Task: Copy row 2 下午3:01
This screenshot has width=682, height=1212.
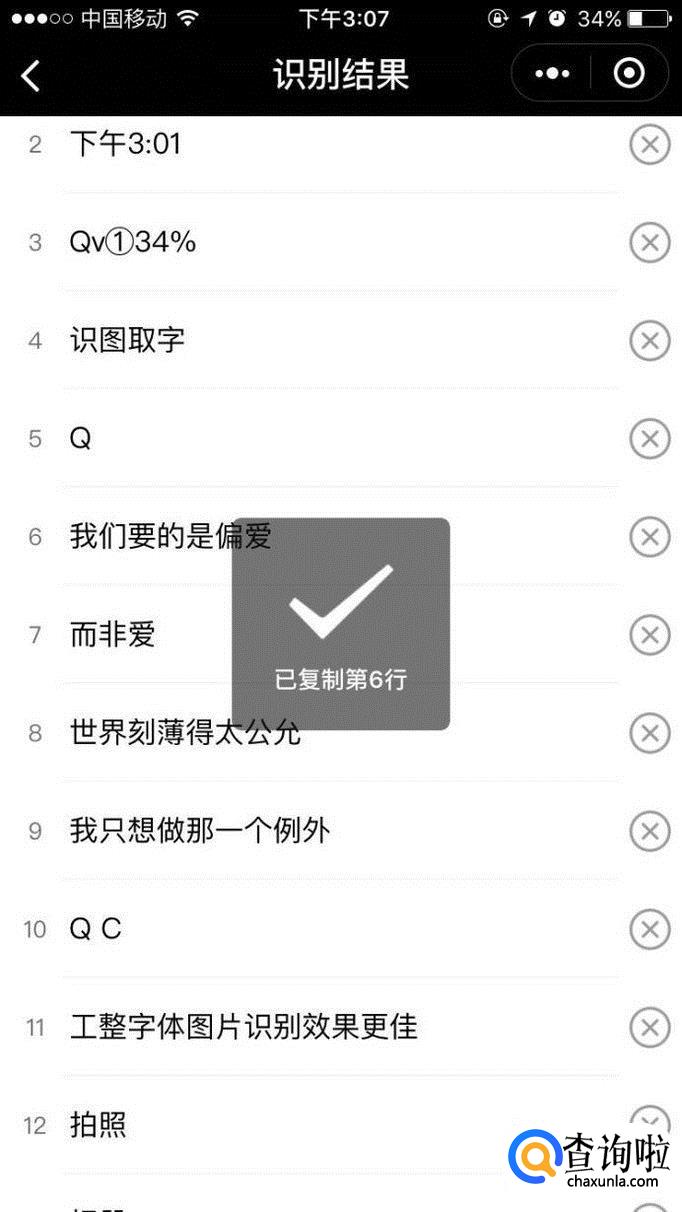Action: point(125,145)
